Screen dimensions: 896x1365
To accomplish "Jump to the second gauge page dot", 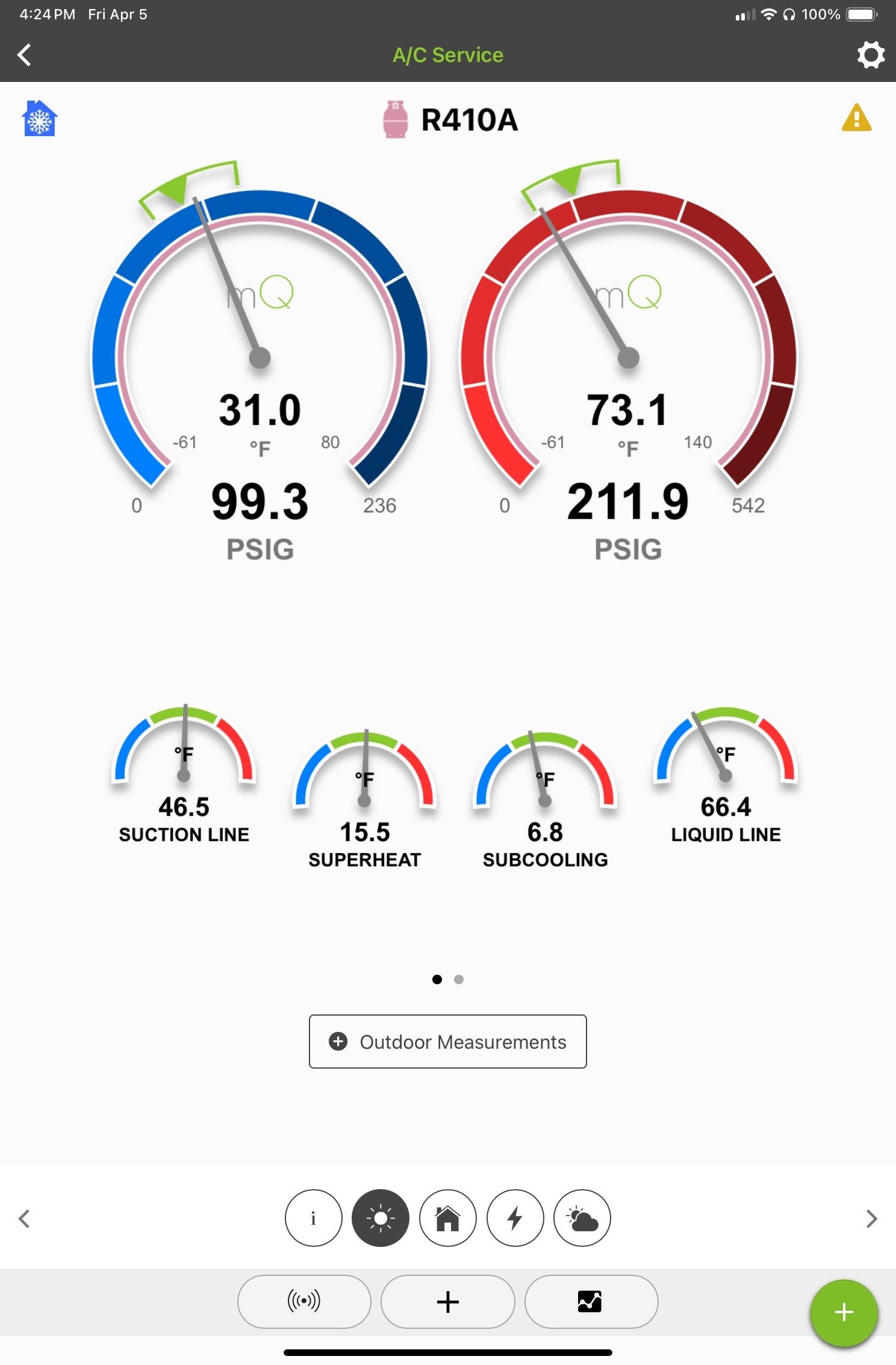I will click(459, 979).
